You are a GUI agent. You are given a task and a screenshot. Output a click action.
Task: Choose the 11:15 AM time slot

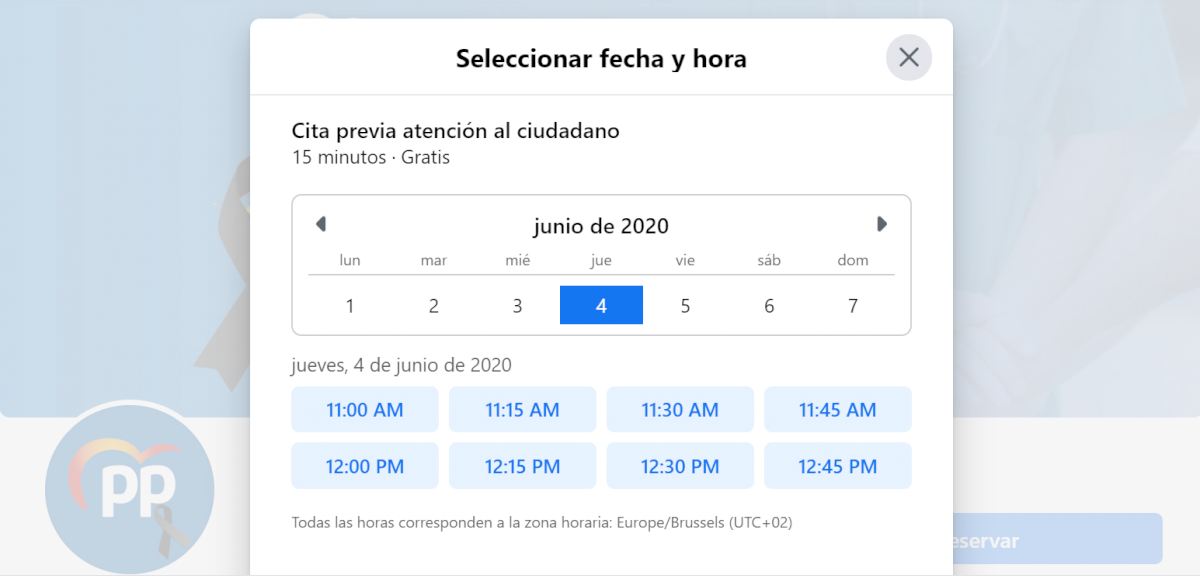(x=522, y=410)
